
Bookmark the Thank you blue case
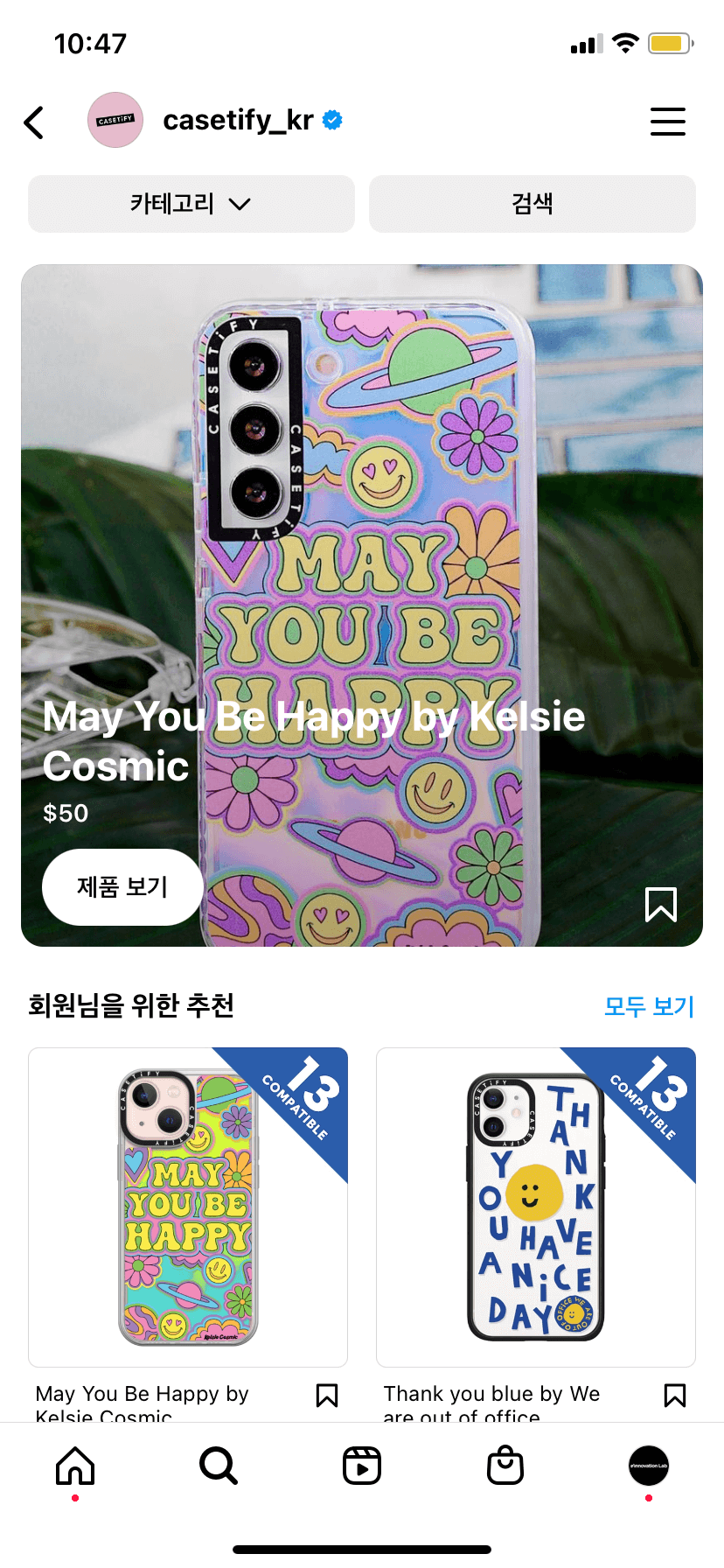tap(674, 1395)
